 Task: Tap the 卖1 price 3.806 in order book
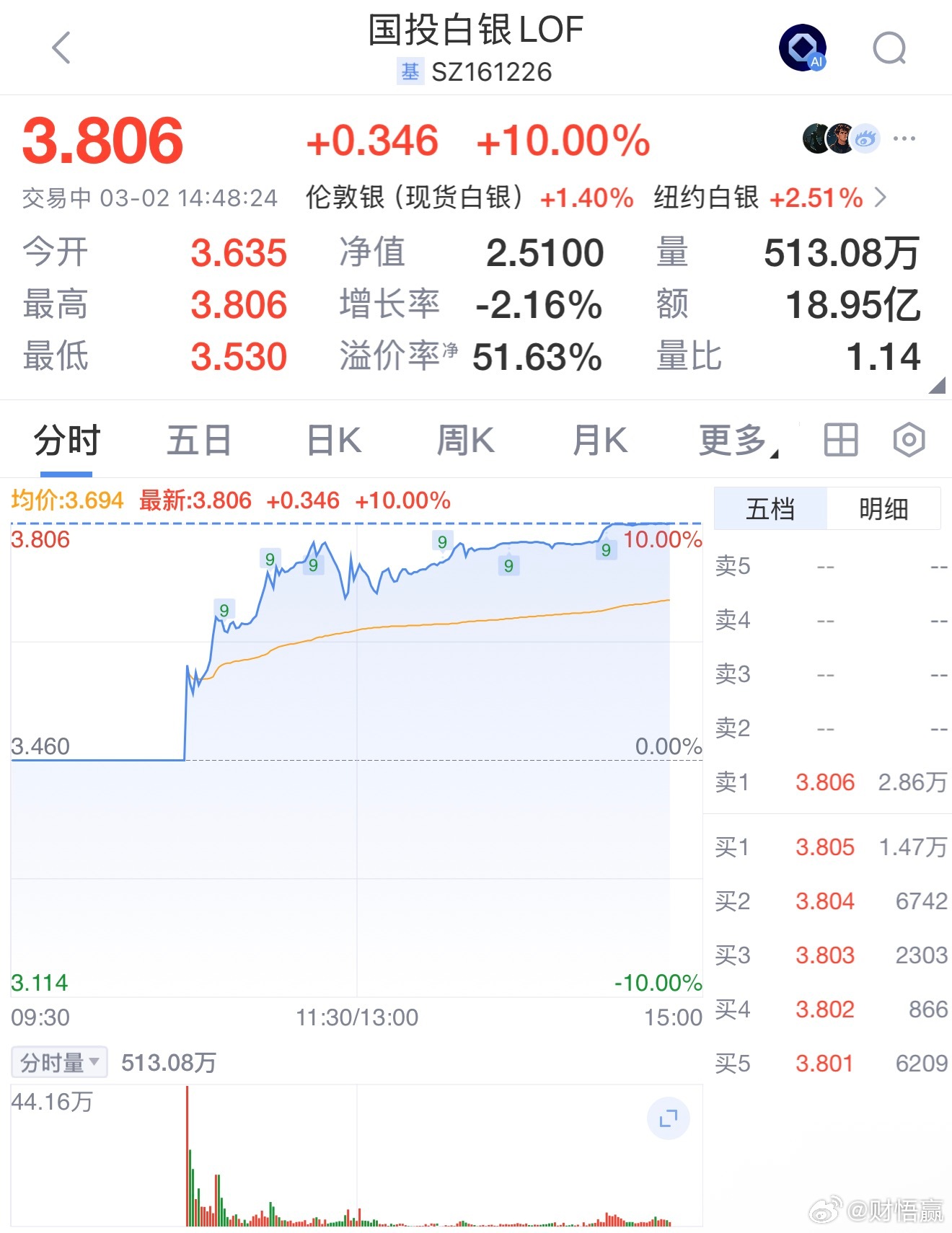point(827,782)
